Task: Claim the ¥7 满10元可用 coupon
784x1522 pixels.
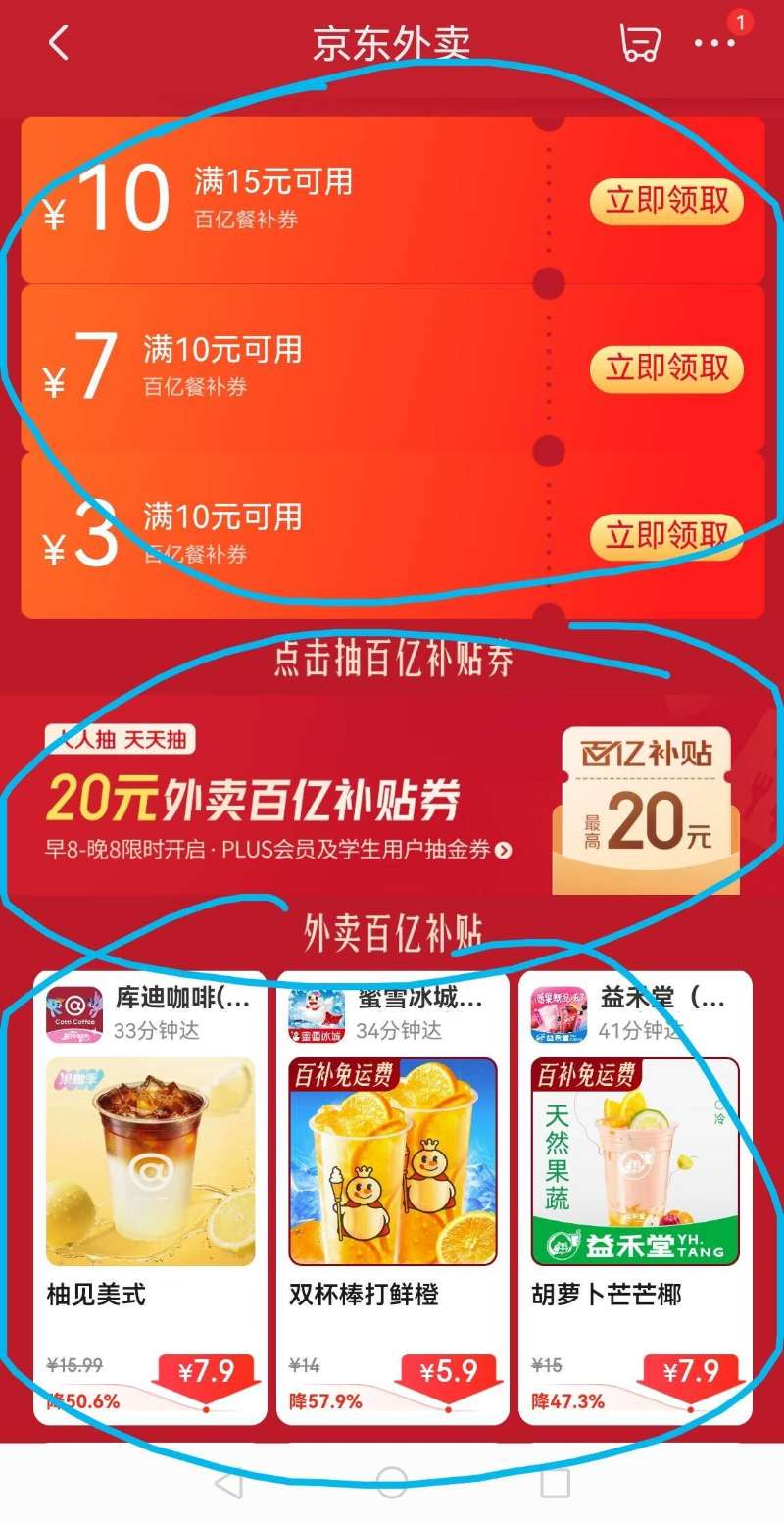Action: click(666, 369)
